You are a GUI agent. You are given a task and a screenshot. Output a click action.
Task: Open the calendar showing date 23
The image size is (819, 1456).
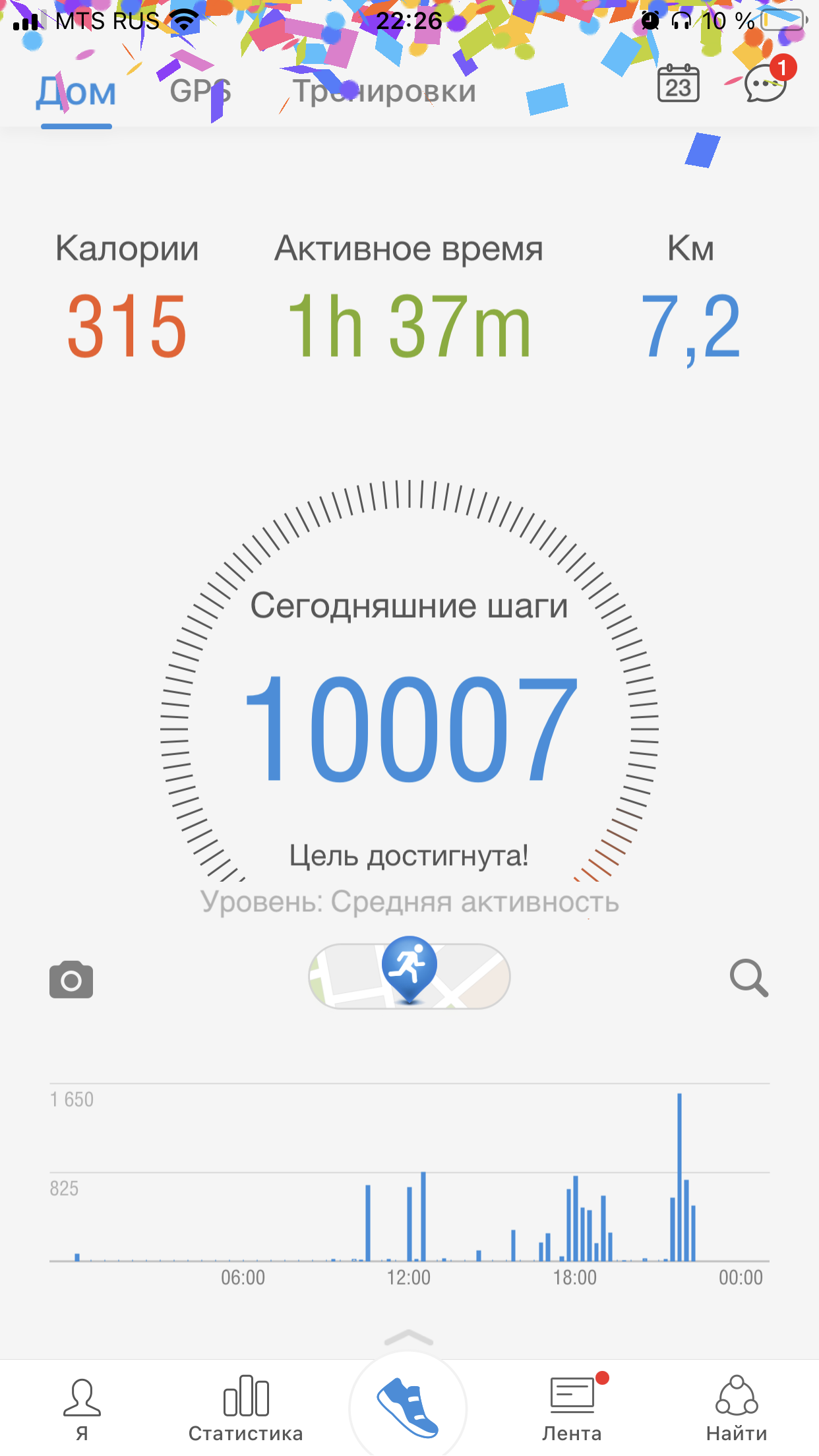[x=677, y=84]
